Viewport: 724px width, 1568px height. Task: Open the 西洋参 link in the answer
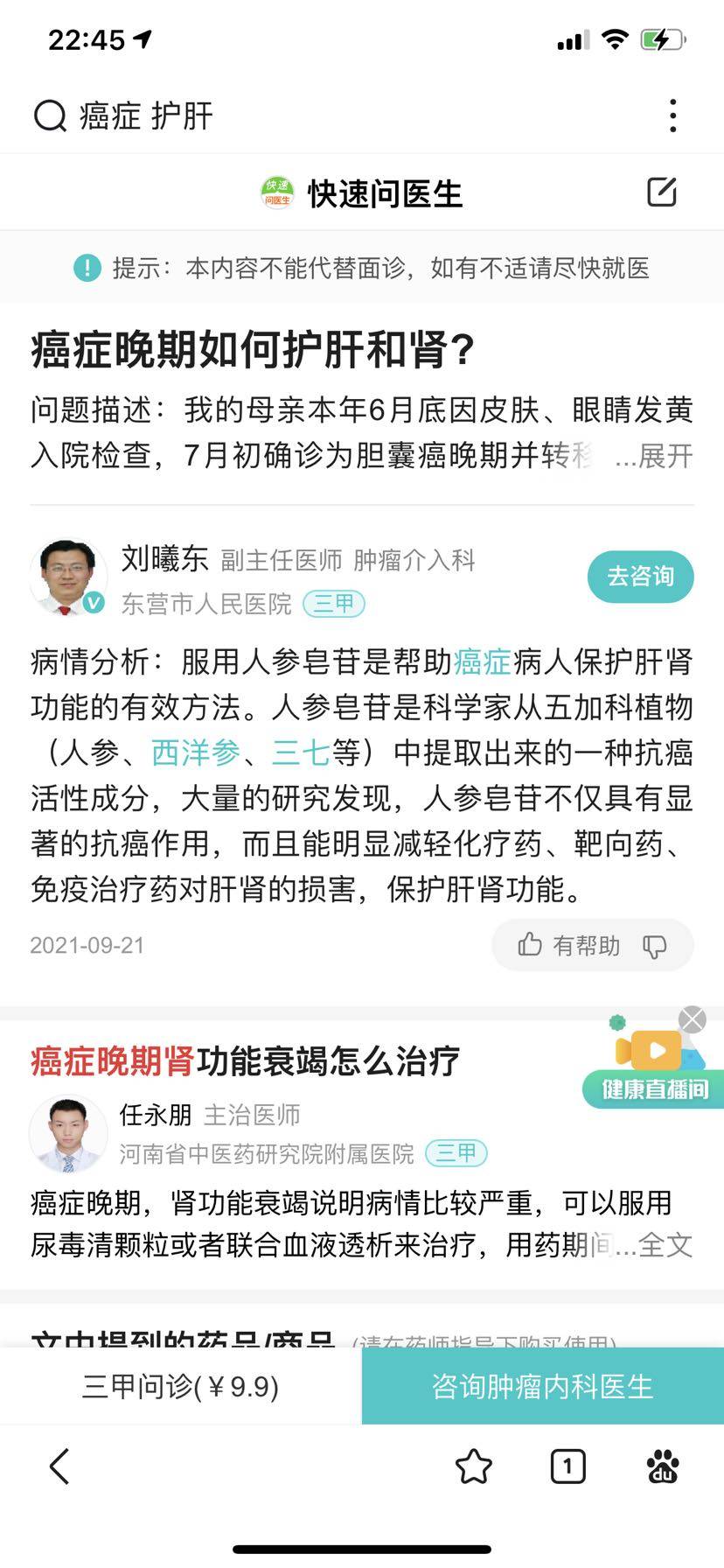pyautogui.click(x=195, y=753)
